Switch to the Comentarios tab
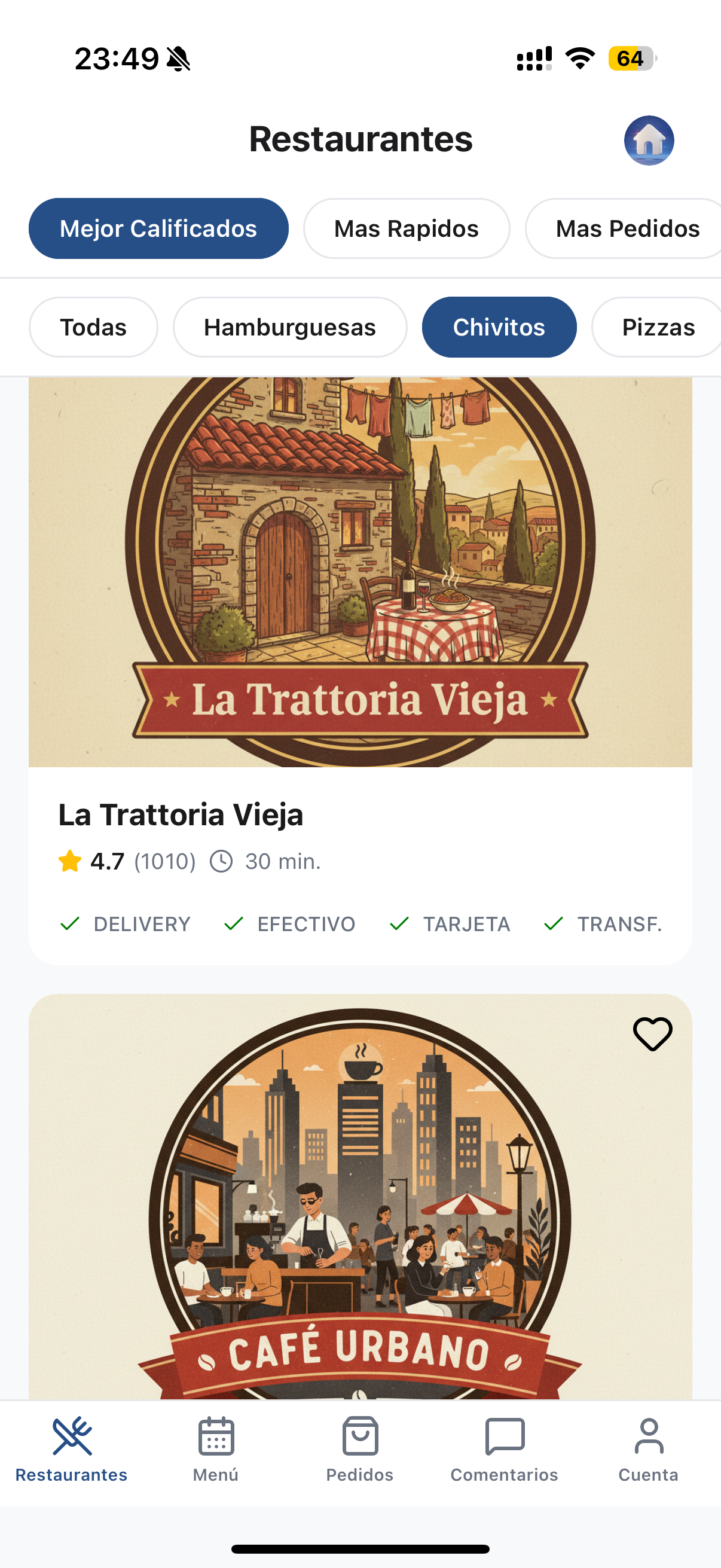This screenshot has height=1568, width=721. point(505,1455)
